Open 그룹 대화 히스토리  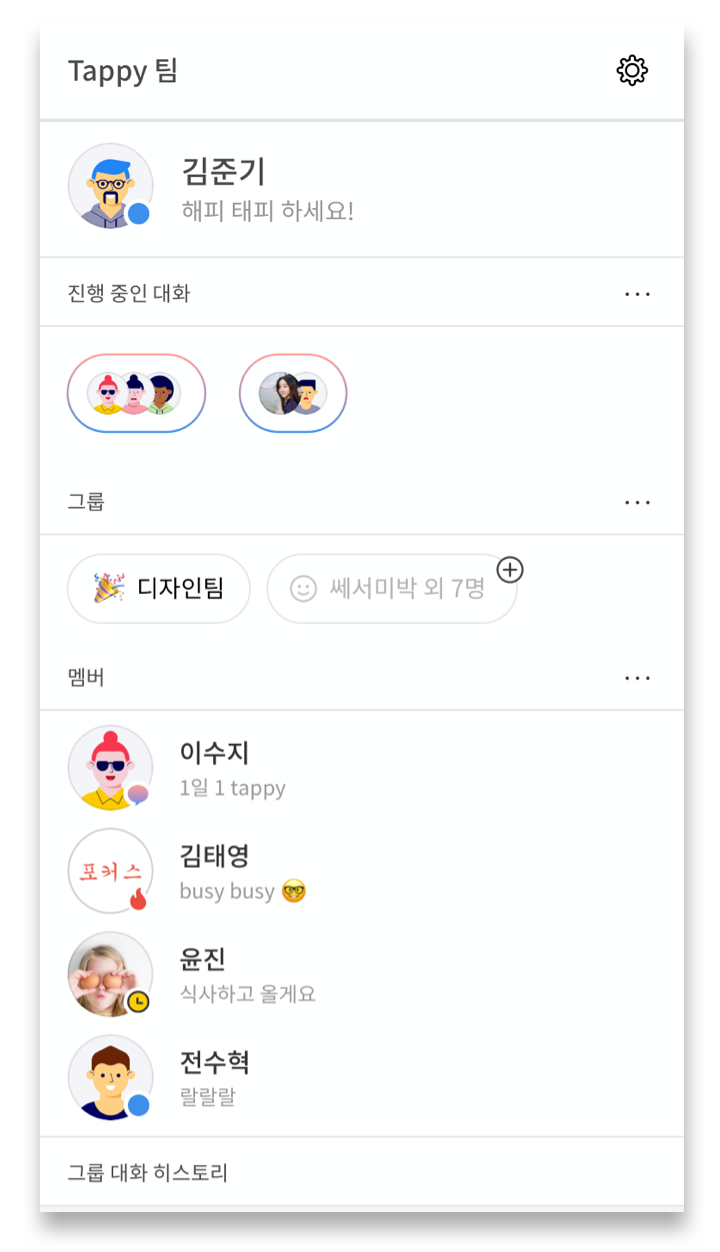tap(148, 1172)
